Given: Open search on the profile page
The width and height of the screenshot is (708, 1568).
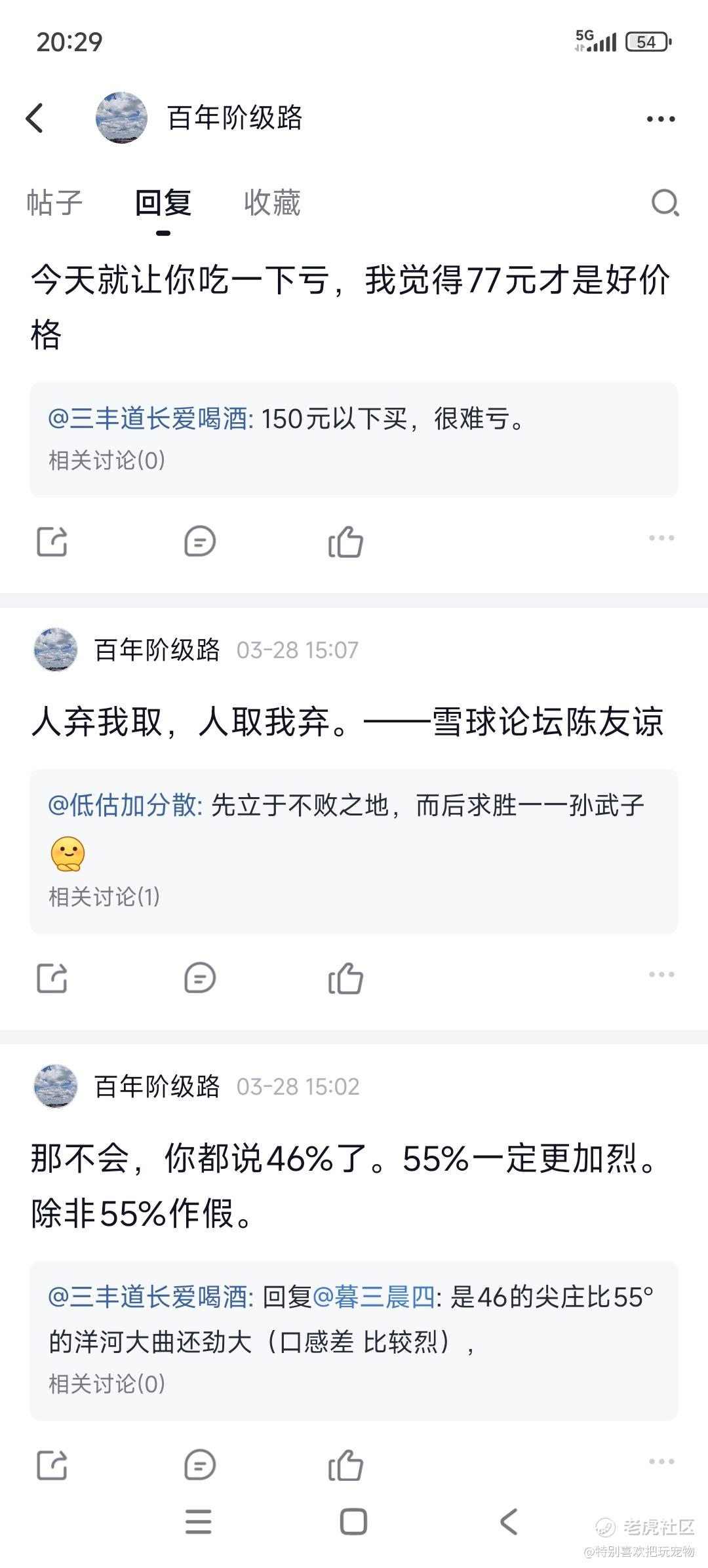Looking at the screenshot, I should pyautogui.click(x=665, y=203).
